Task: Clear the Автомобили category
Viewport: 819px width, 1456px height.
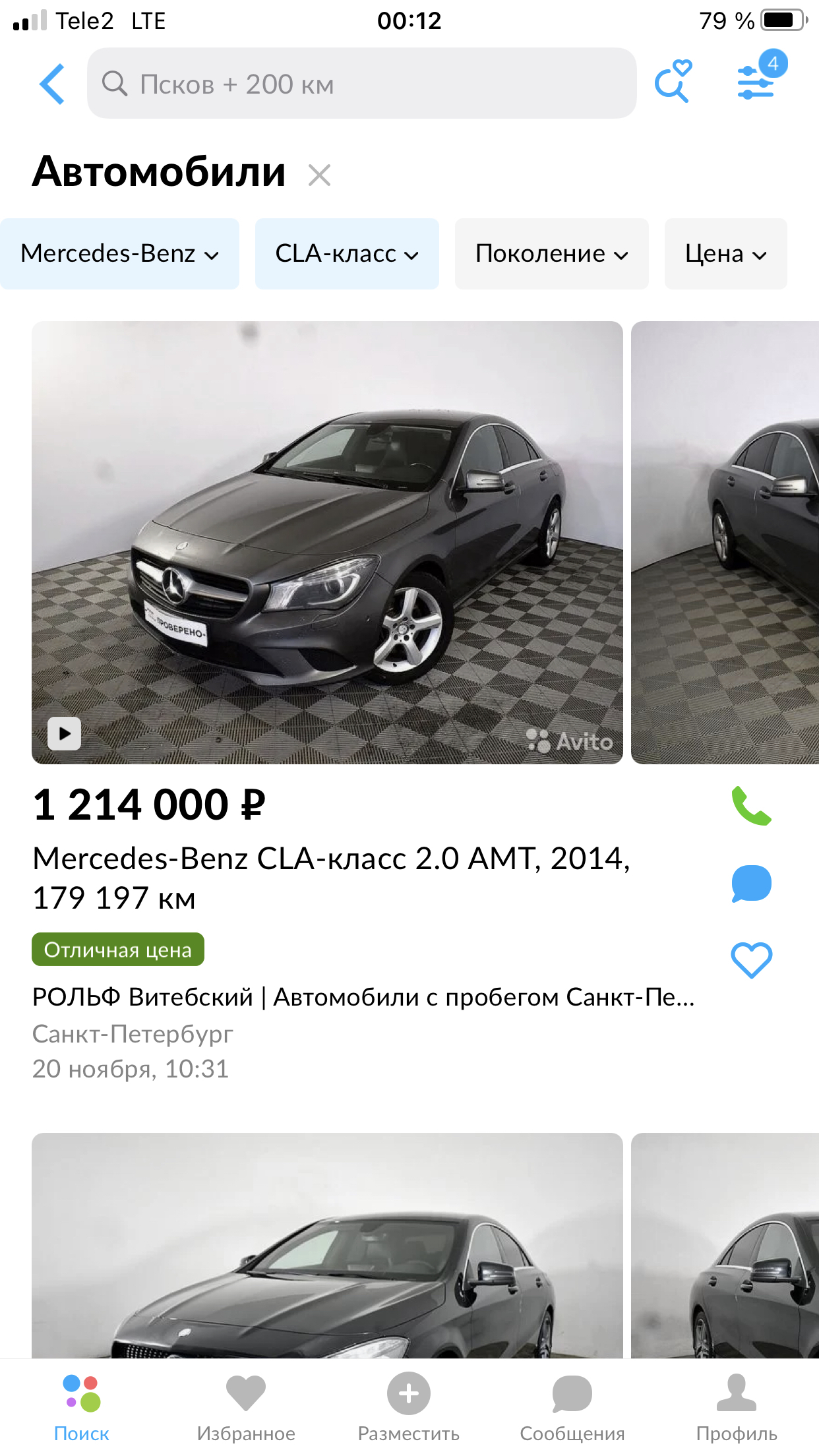Action: point(319,175)
